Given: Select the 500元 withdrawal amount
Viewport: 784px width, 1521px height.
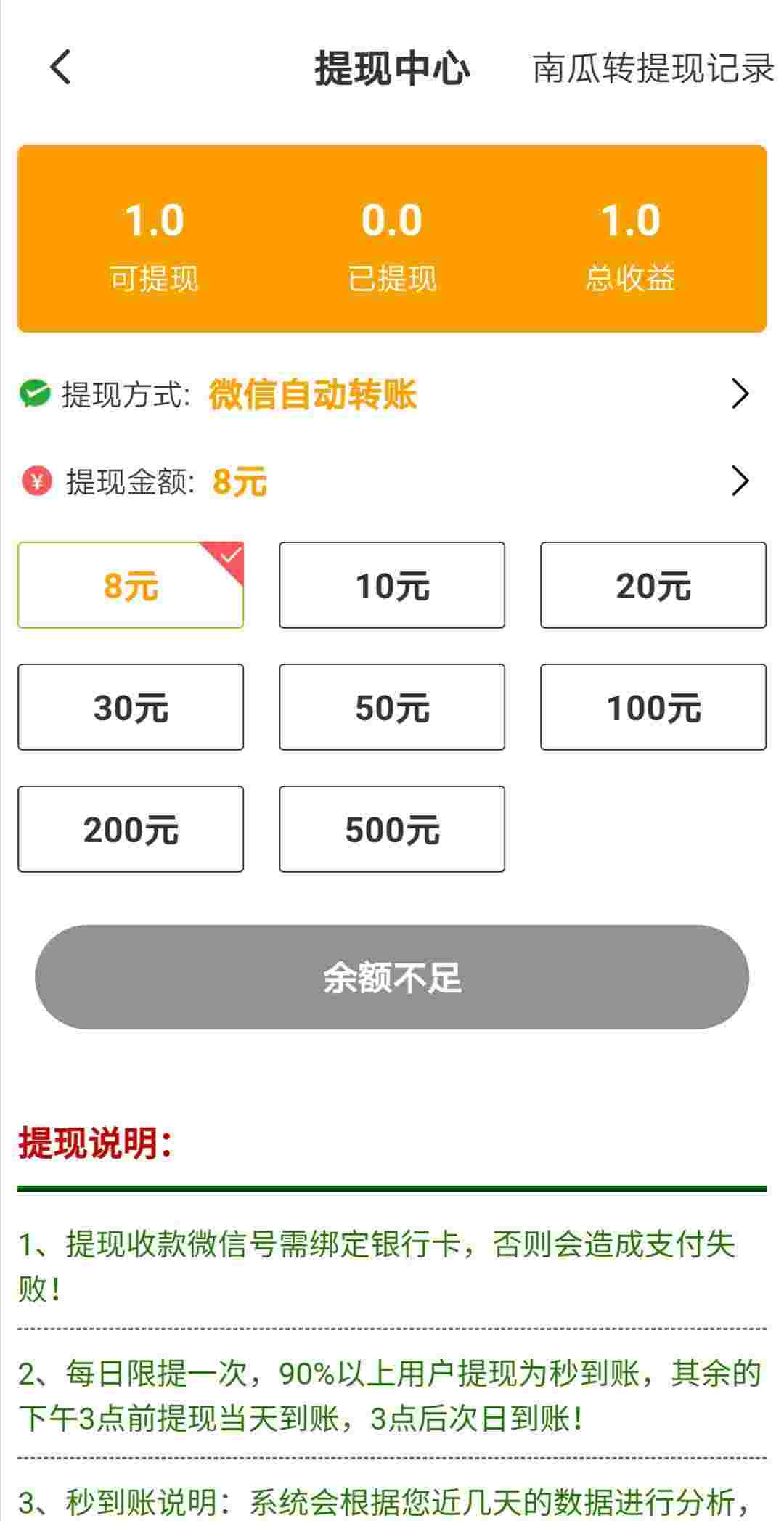Looking at the screenshot, I should pos(392,829).
